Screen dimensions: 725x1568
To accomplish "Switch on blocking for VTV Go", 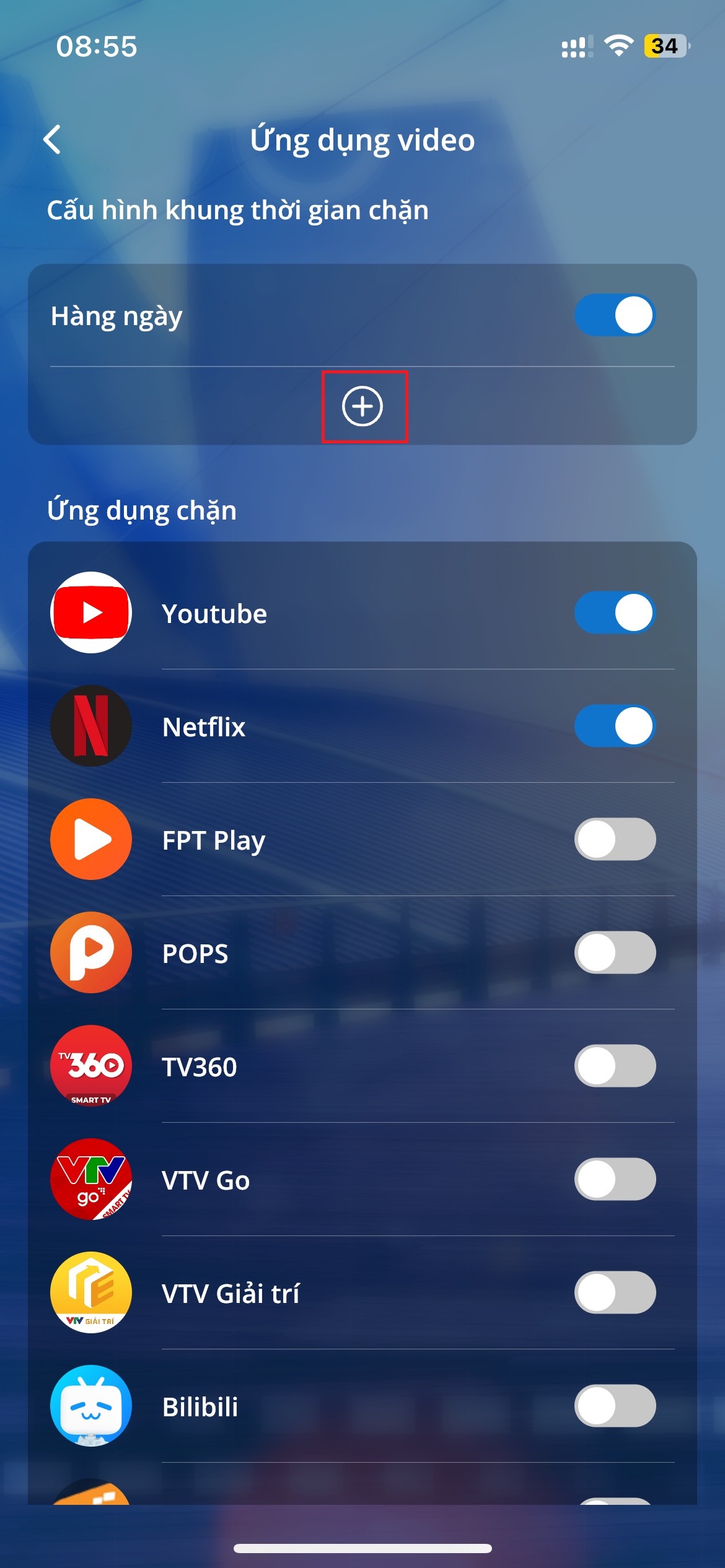I will tap(615, 1179).
